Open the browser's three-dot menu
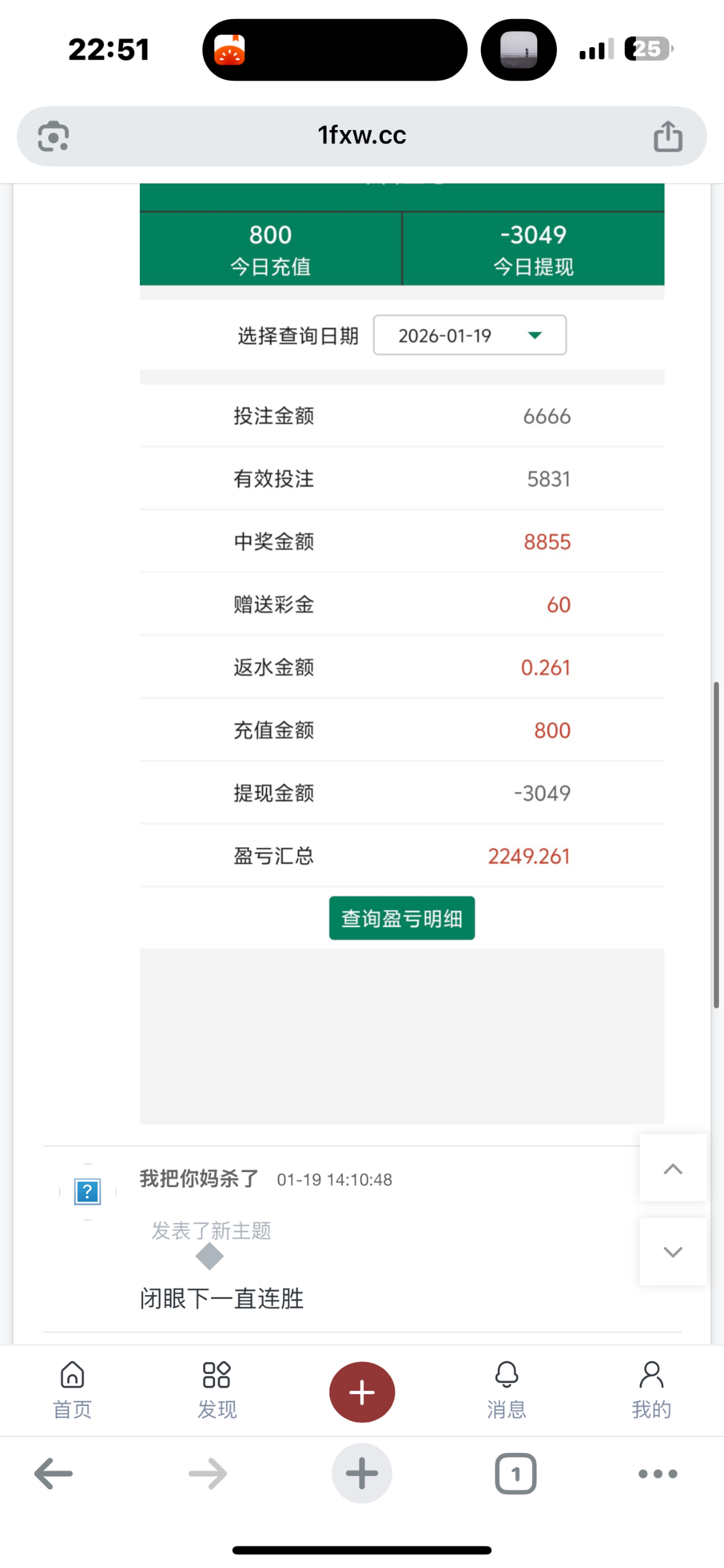724x1568 pixels. (657, 1474)
